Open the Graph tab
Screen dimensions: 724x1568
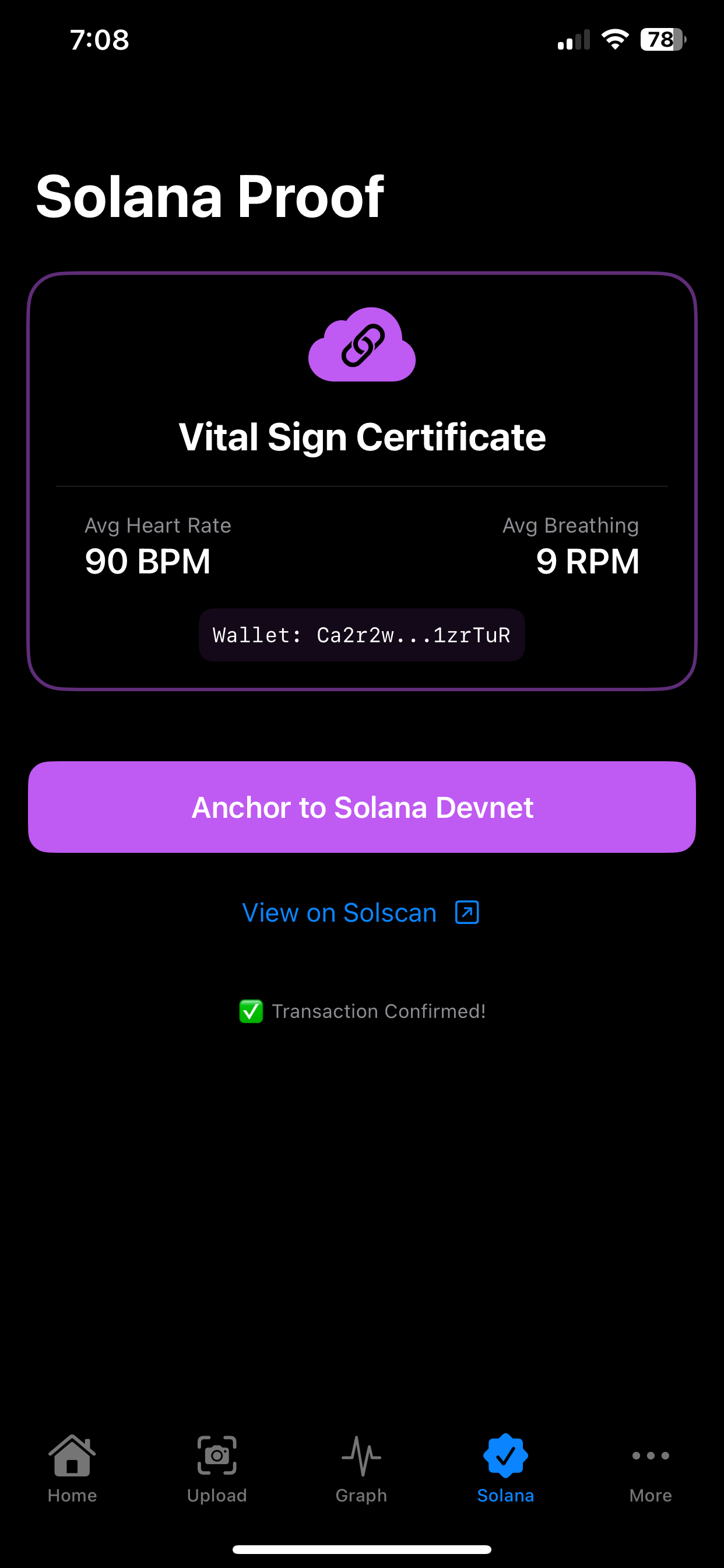click(x=361, y=1469)
